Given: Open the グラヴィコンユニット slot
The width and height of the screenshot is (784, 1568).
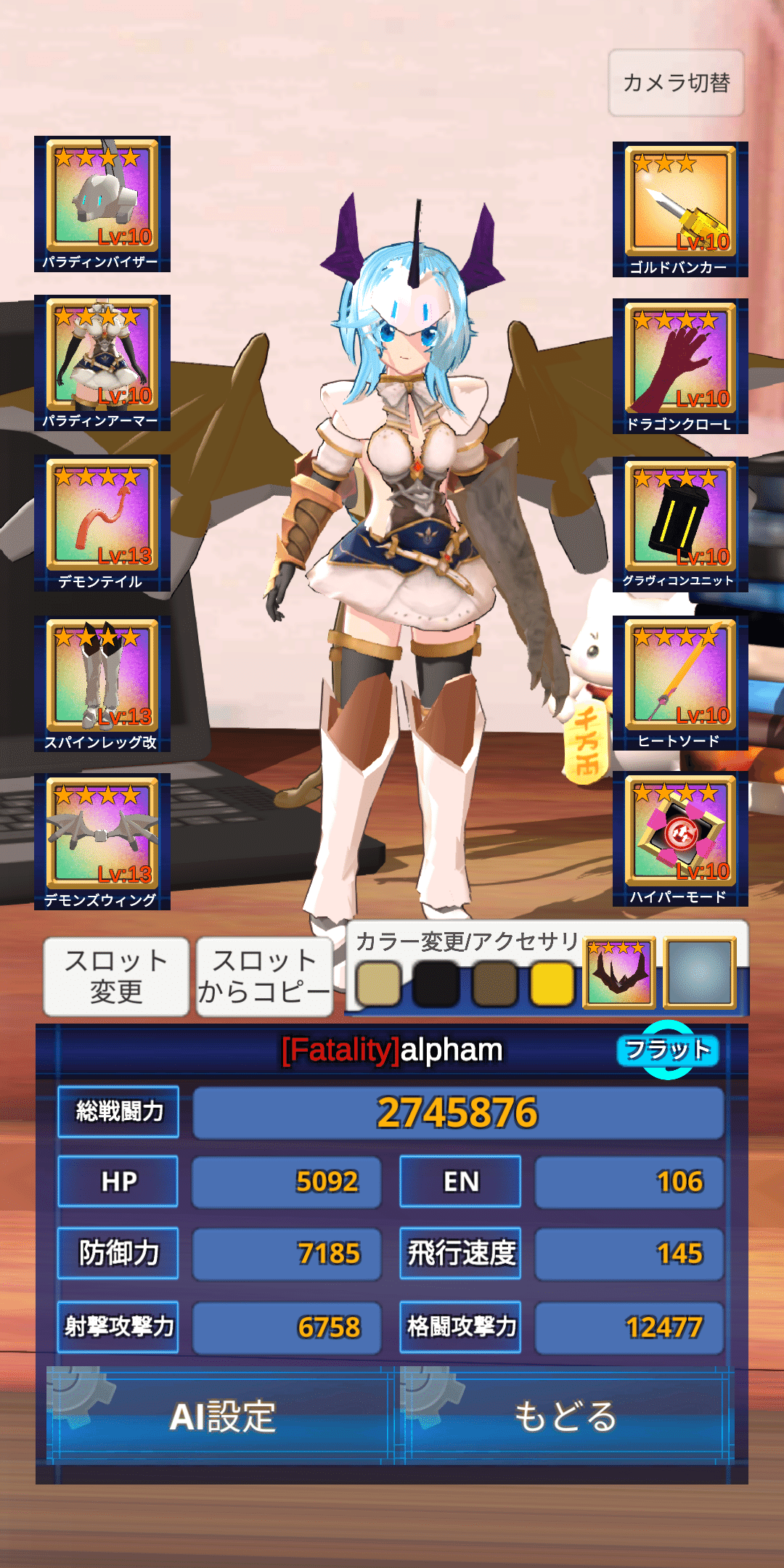Looking at the screenshot, I should 680,524.
